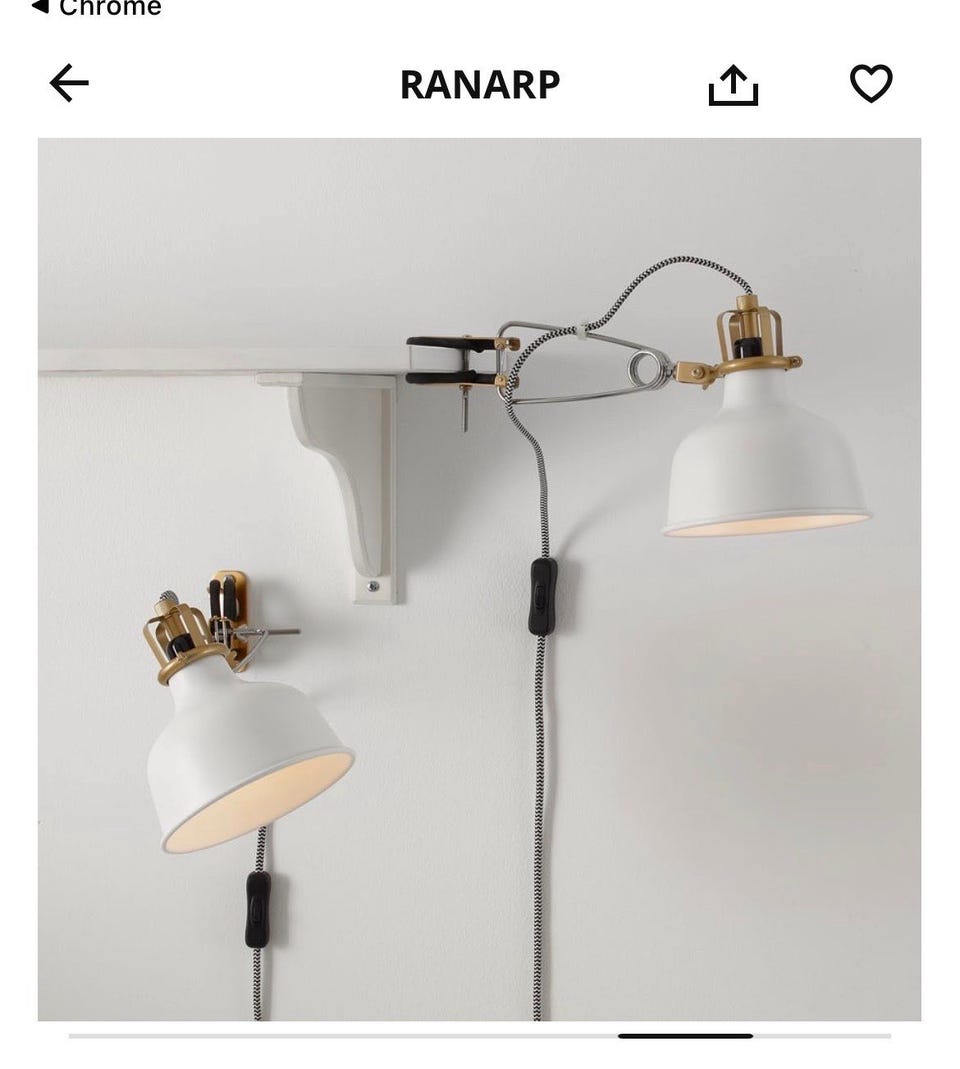Share the RANARP product
The height and width of the screenshot is (1069, 960).
click(x=733, y=85)
